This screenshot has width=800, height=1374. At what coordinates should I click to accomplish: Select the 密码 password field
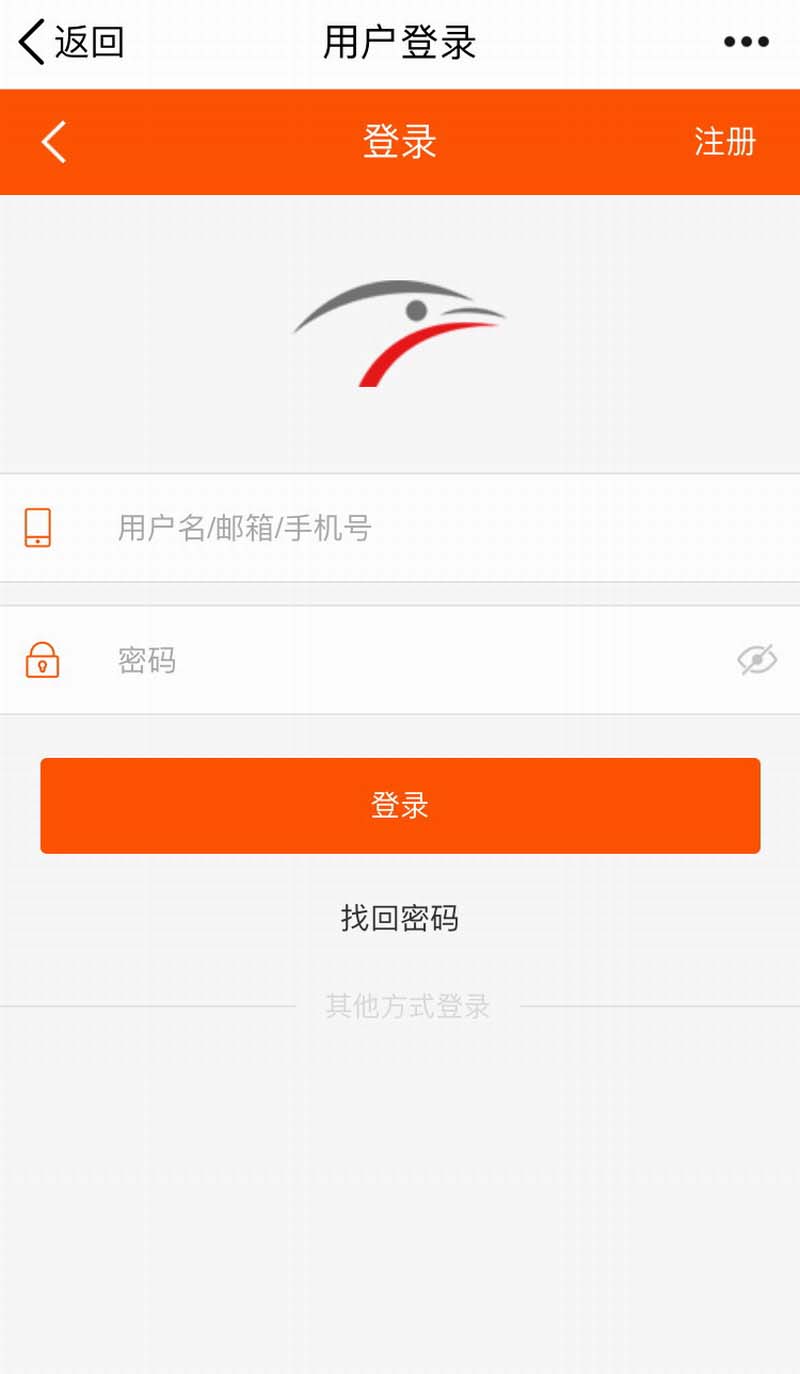tap(400, 660)
